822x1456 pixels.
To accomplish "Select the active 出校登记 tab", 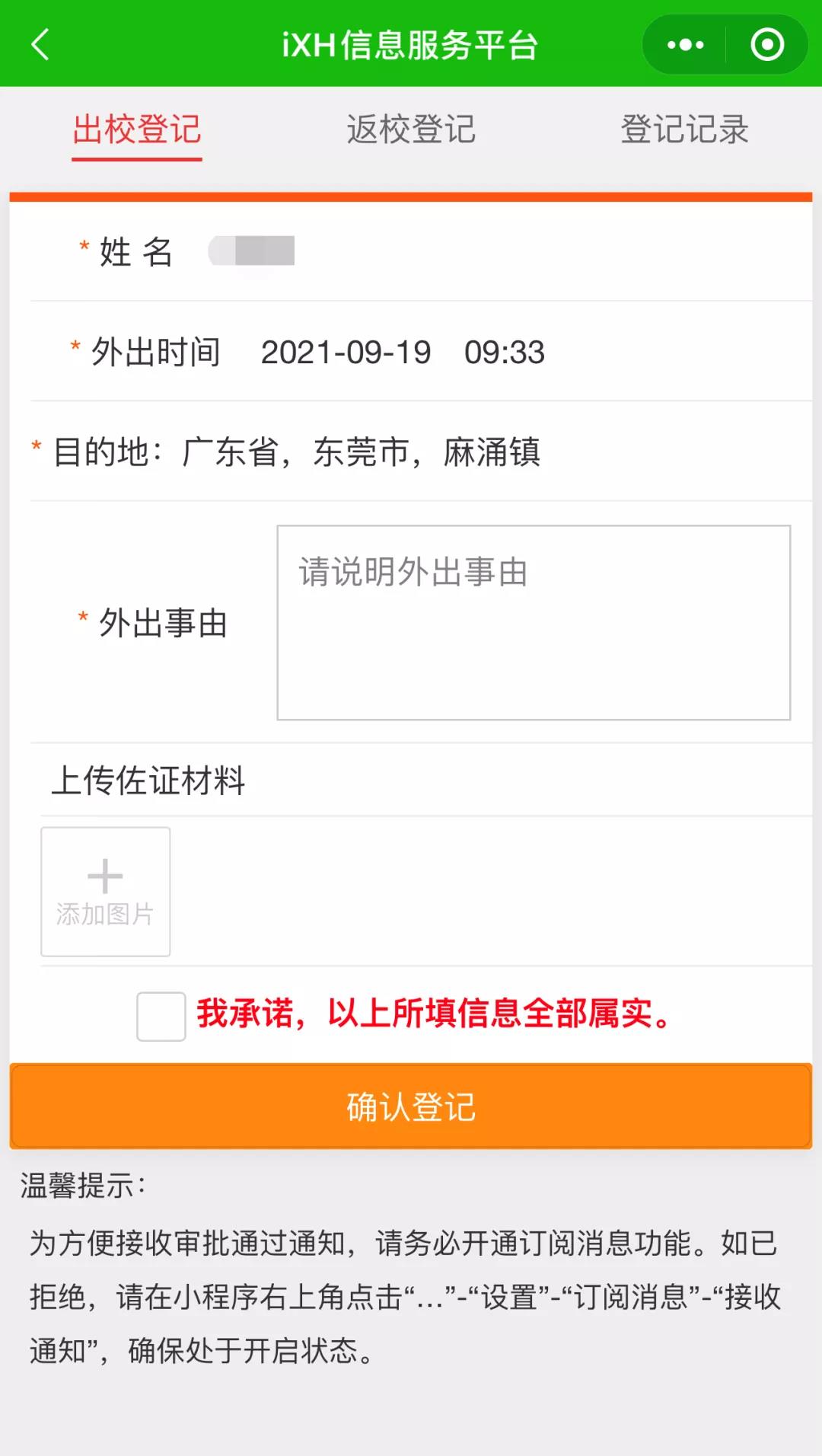I will [137, 129].
